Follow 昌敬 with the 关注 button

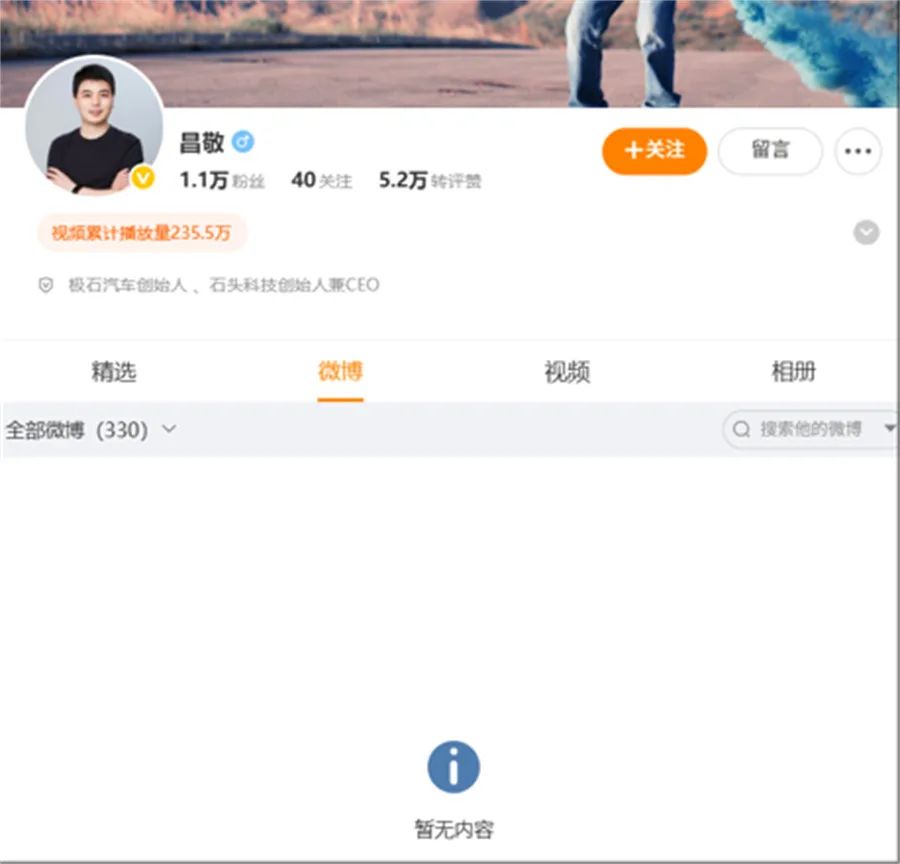tap(654, 150)
